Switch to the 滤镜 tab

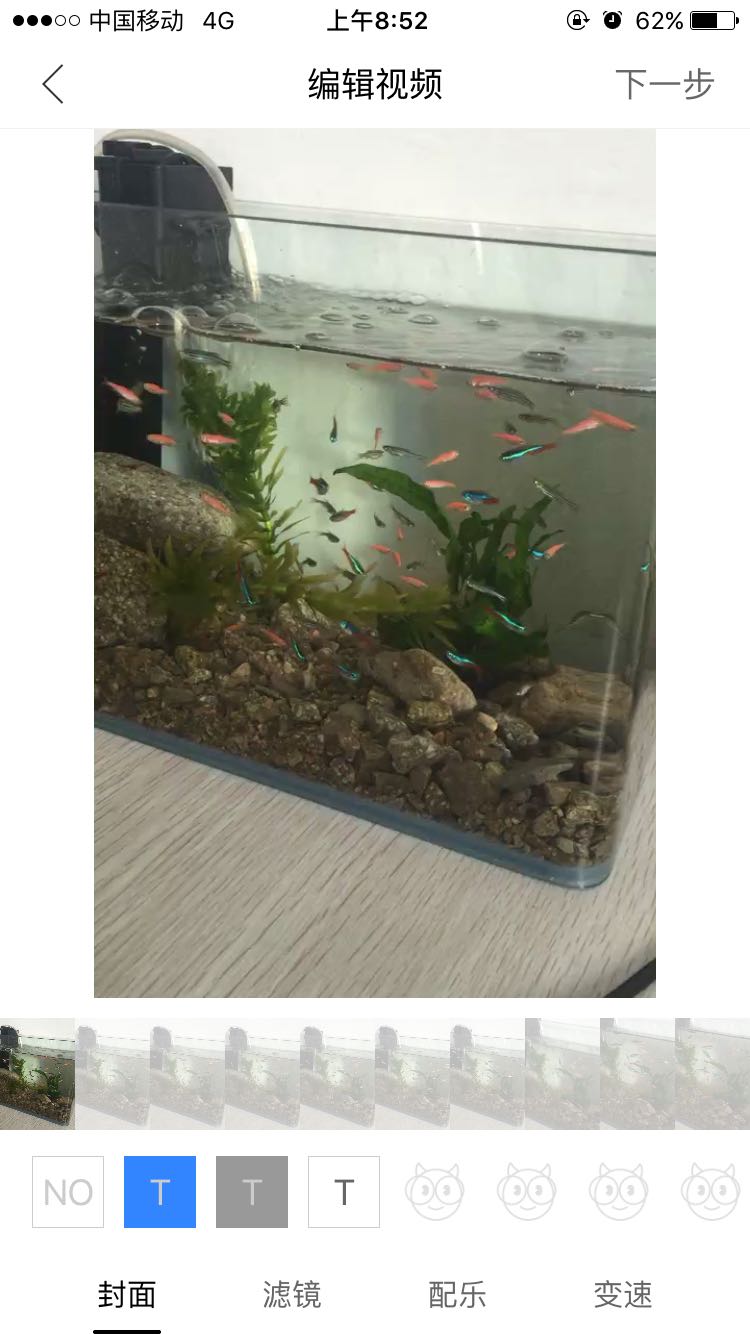(292, 1295)
